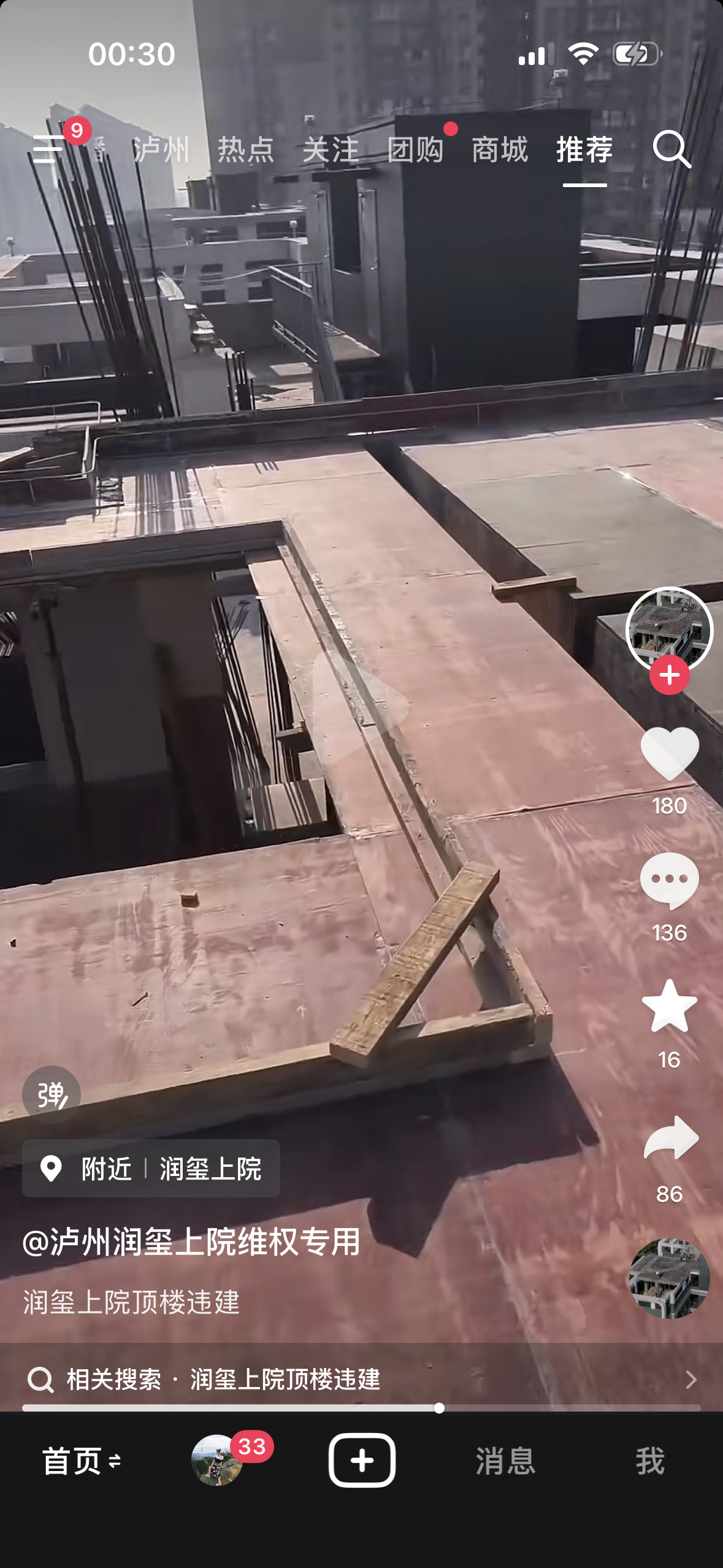Image resolution: width=723 pixels, height=1568 pixels.
Task: Open the 商城 tab
Action: (x=500, y=150)
